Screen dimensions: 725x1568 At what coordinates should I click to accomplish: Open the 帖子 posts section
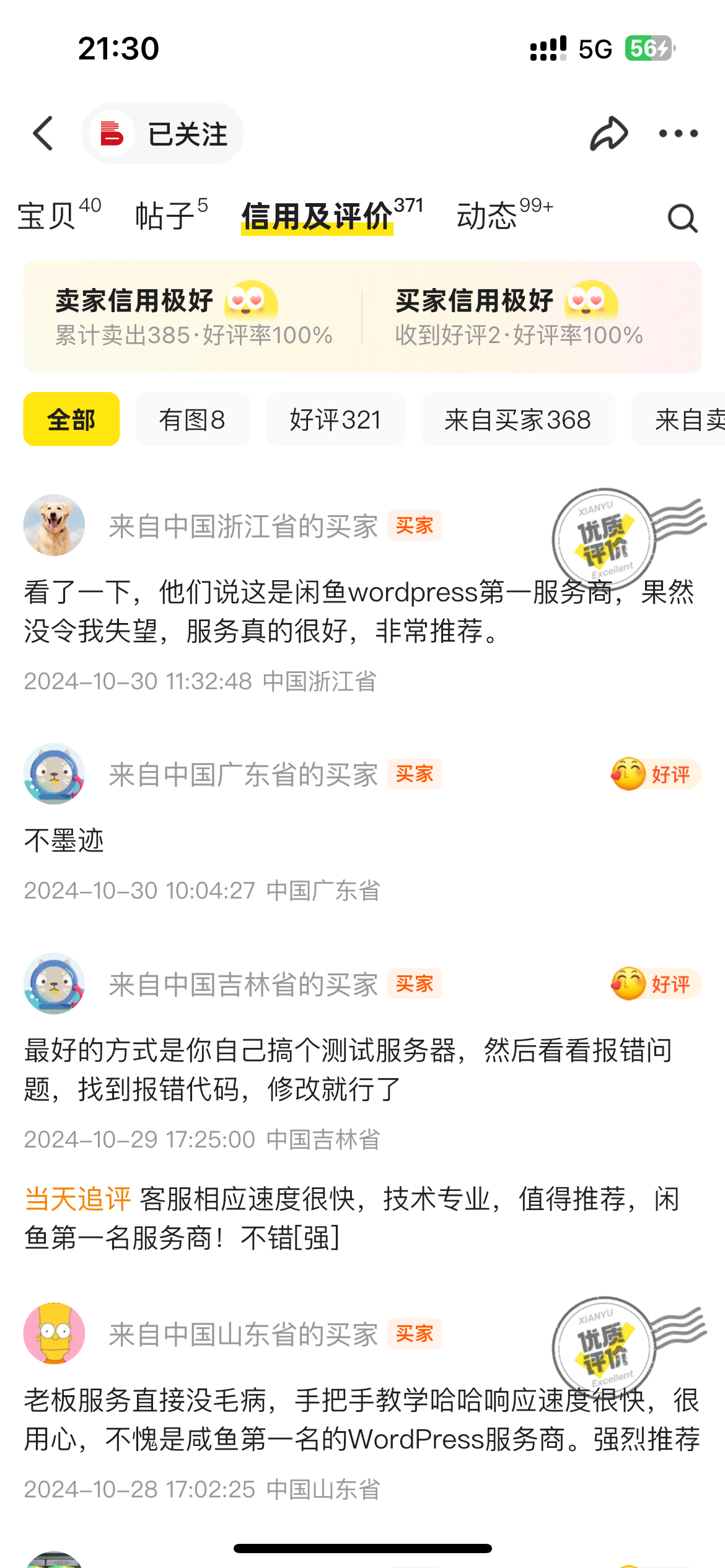tap(165, 217)
